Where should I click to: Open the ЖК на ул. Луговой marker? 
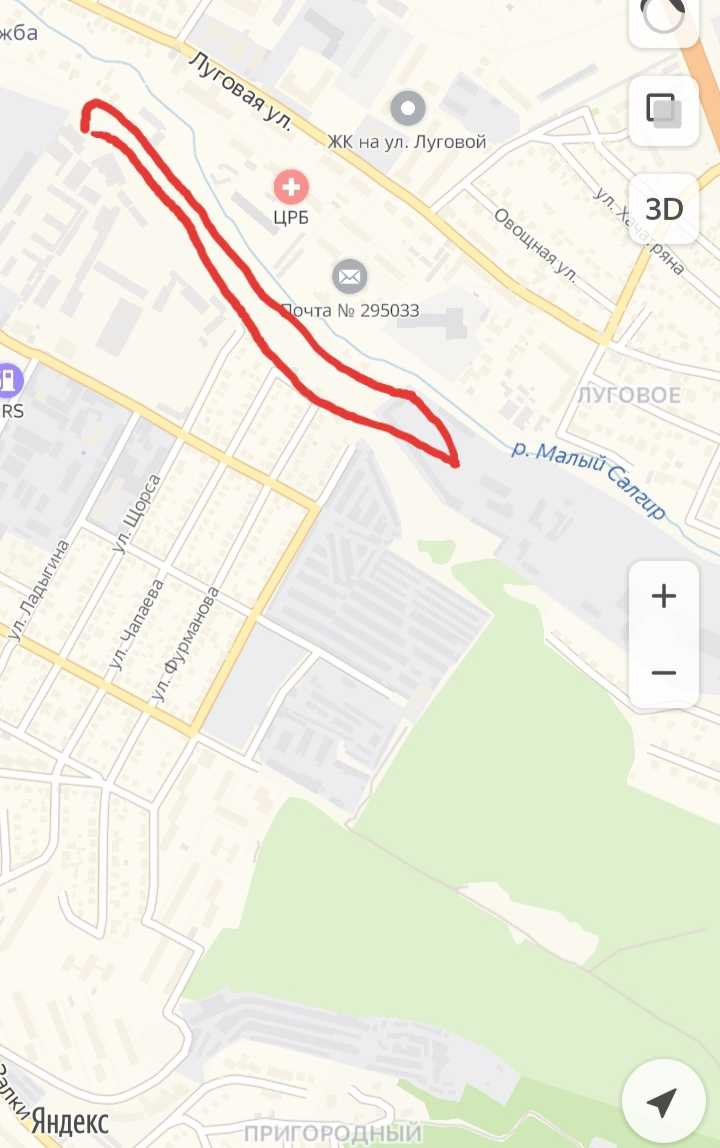(408, 108)
